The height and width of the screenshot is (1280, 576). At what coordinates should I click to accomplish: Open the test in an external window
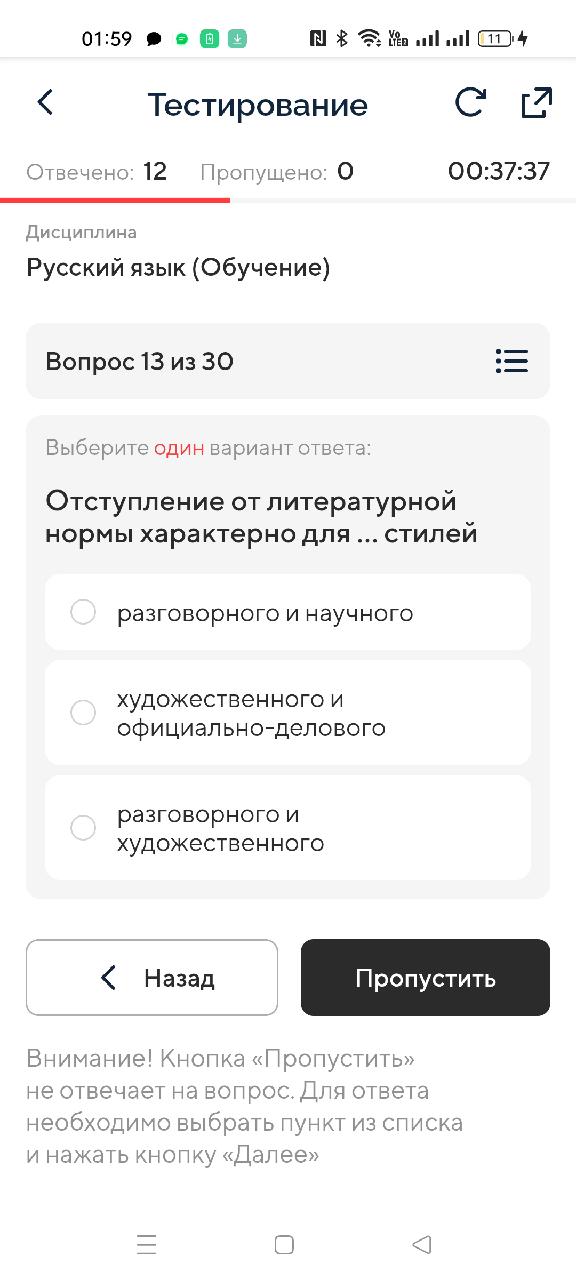pos(536,103)
